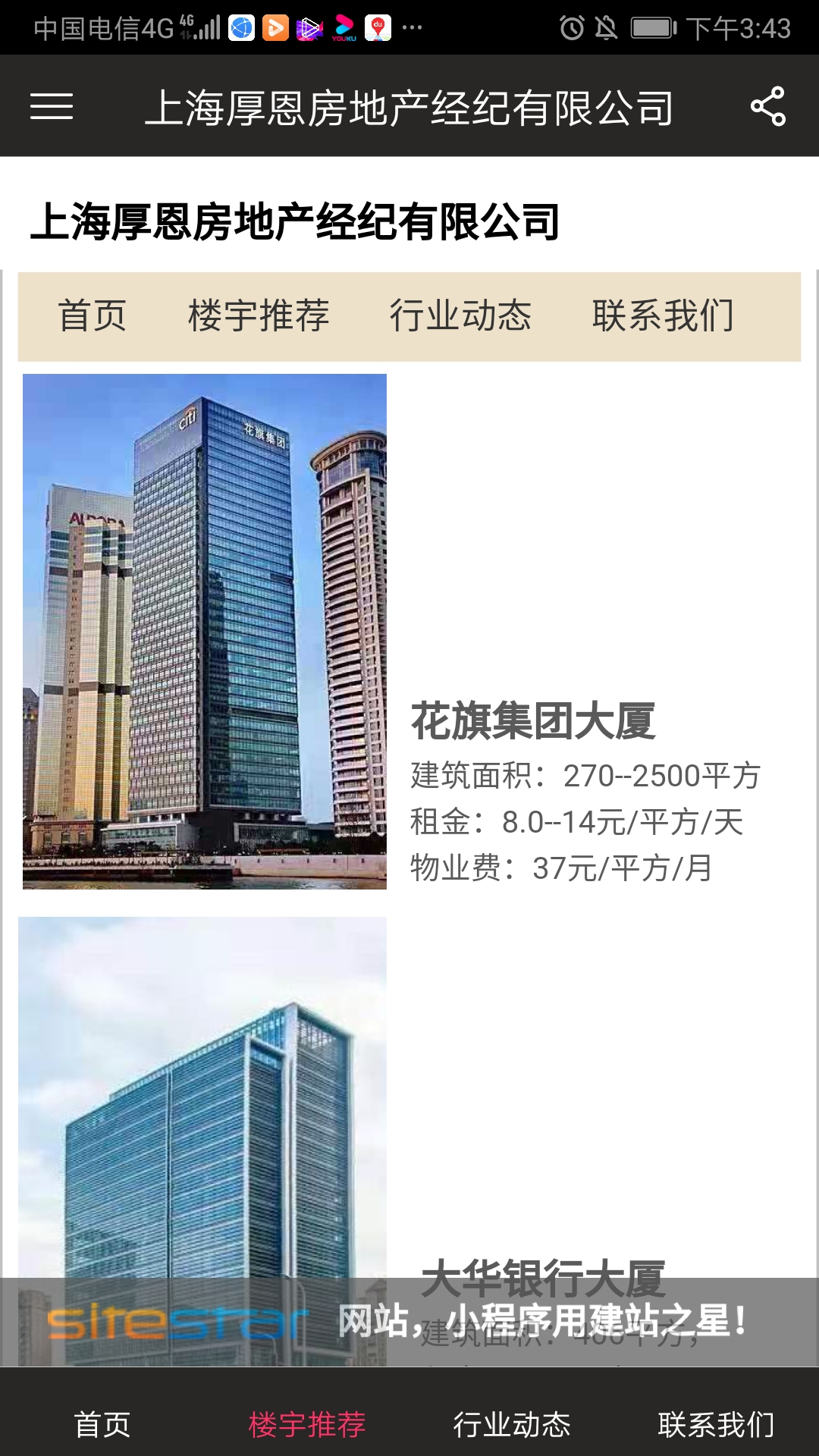Select 楼宇推荐 in the bottom bar
819x1456 pixels.
[x=307, y=1424]
